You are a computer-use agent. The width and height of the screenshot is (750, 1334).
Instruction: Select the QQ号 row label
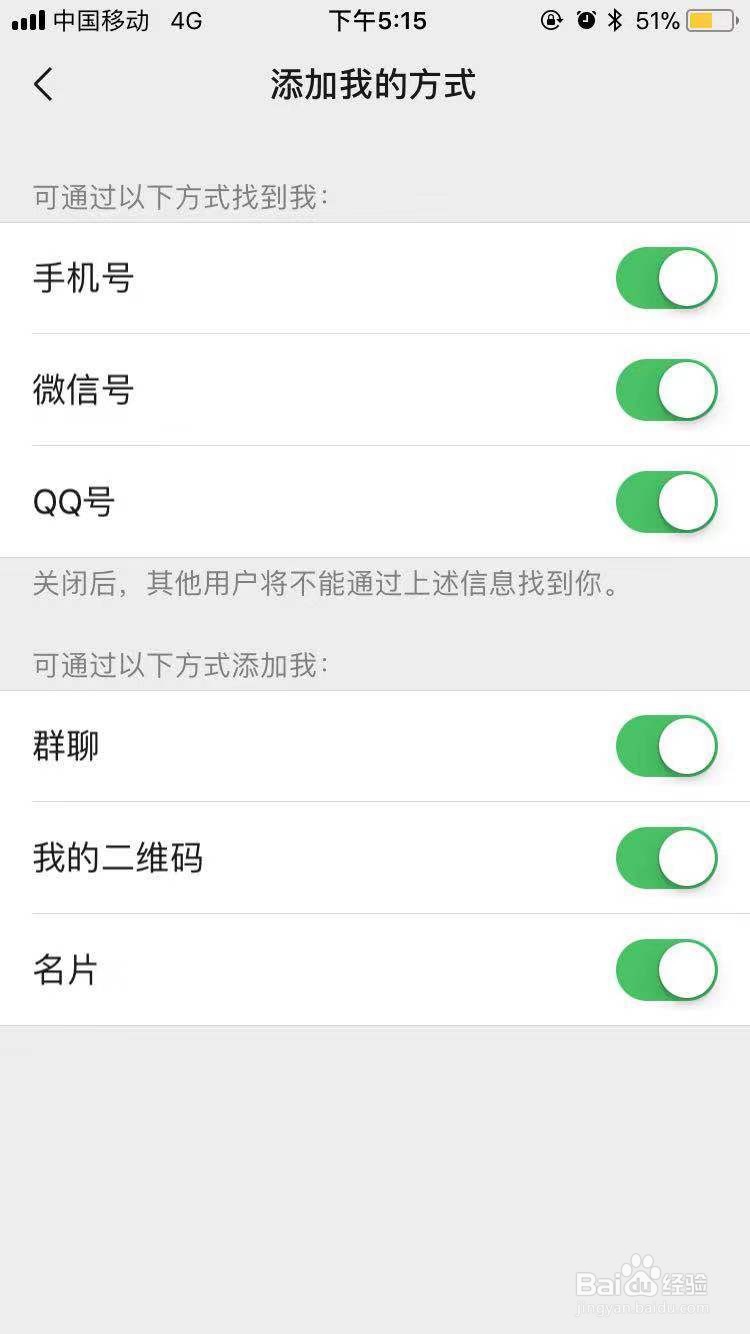75,502
